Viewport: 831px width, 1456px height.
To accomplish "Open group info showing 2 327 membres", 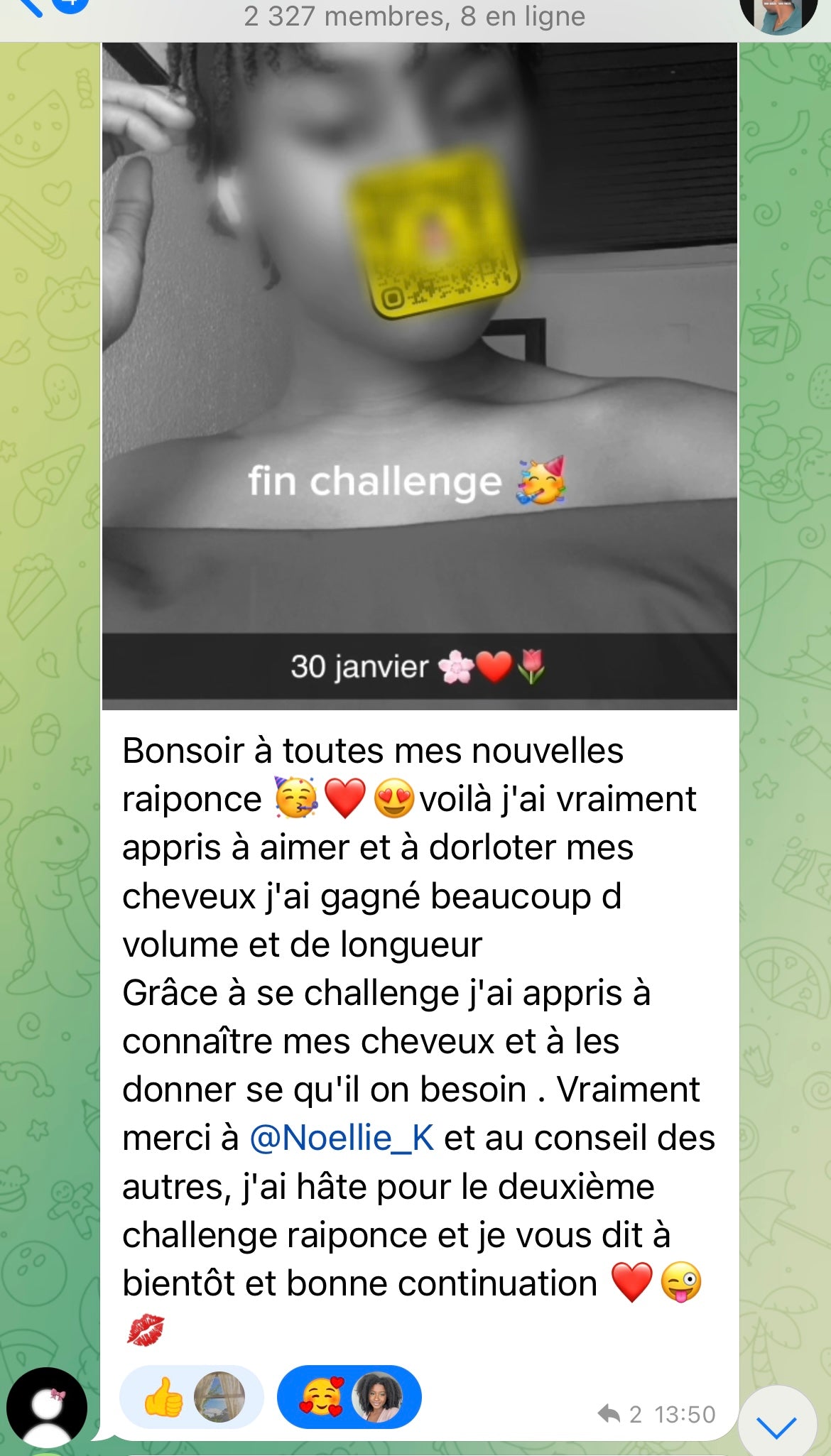I will pyautogui.click(x=414, y=16).
